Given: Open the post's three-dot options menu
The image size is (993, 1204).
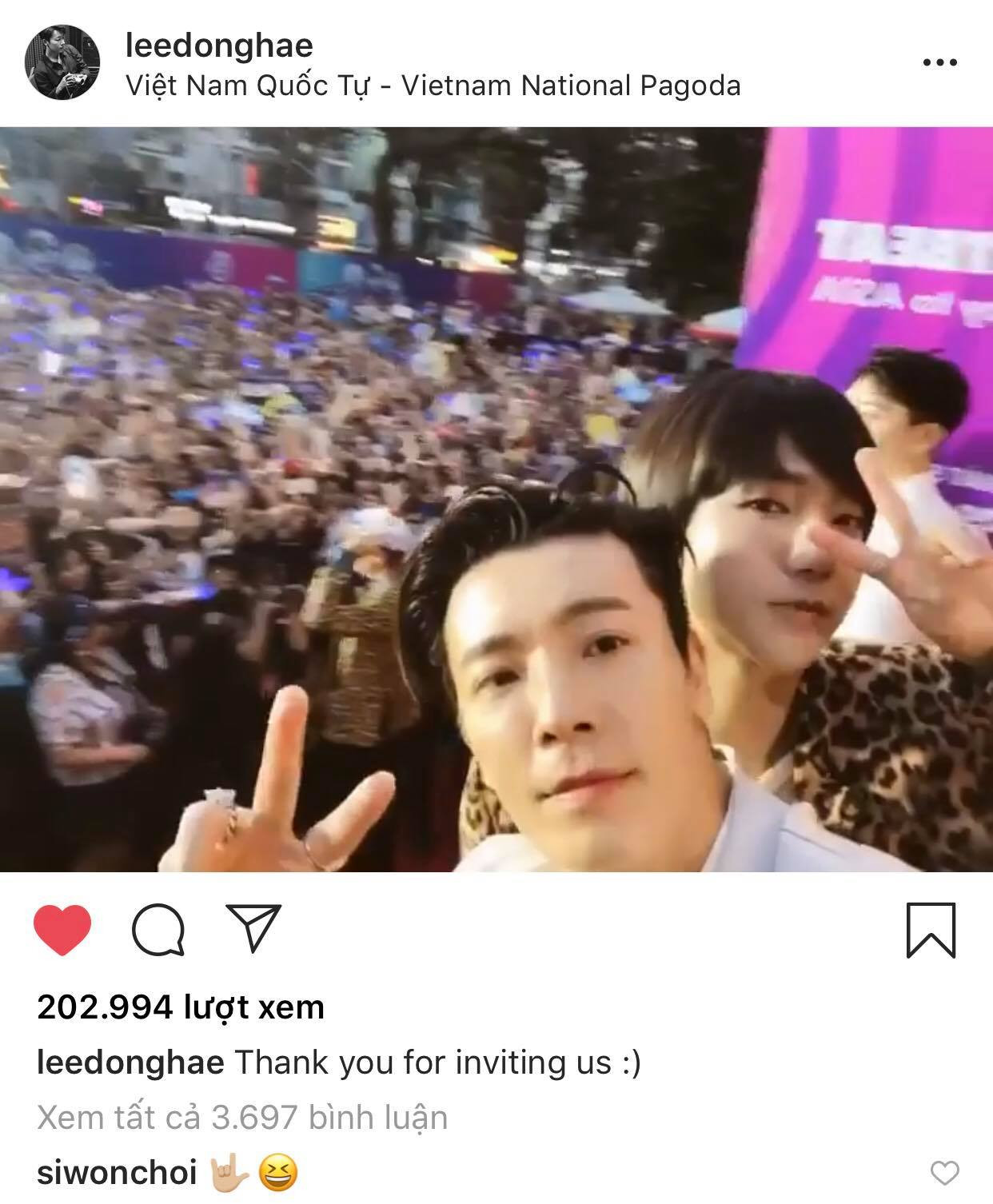Looking at the screenshot, I should [939, 62].
